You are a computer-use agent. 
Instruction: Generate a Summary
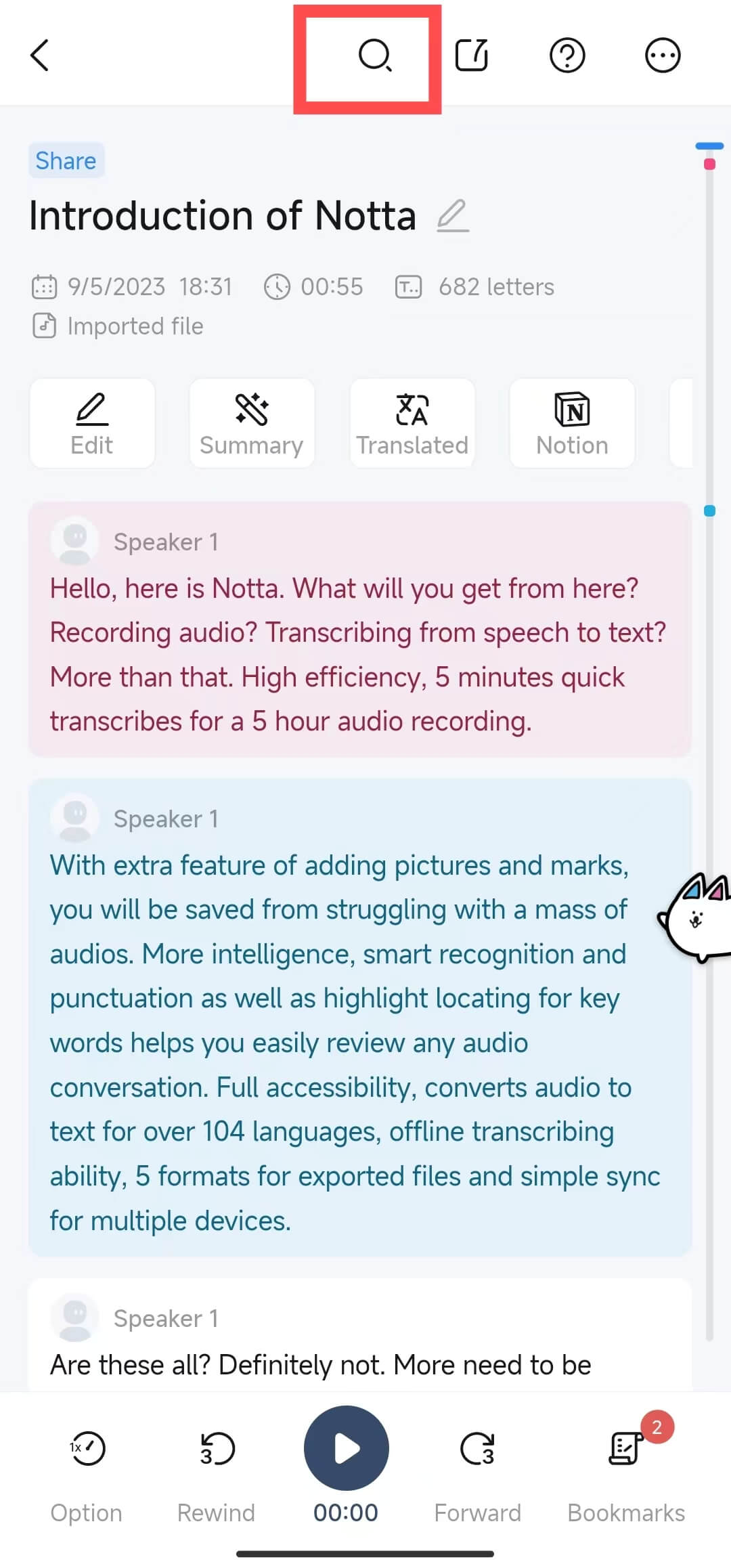252,423
